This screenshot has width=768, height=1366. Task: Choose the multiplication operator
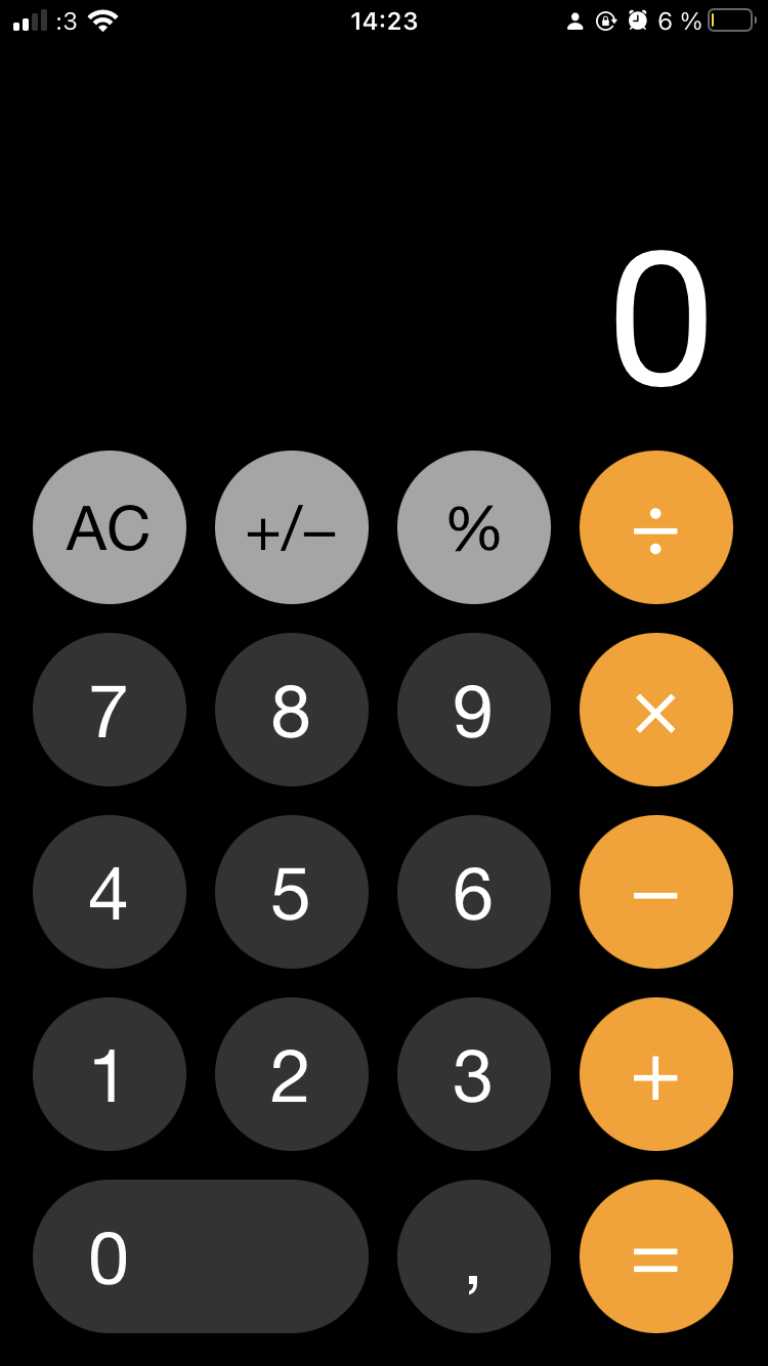coord(656,710)
